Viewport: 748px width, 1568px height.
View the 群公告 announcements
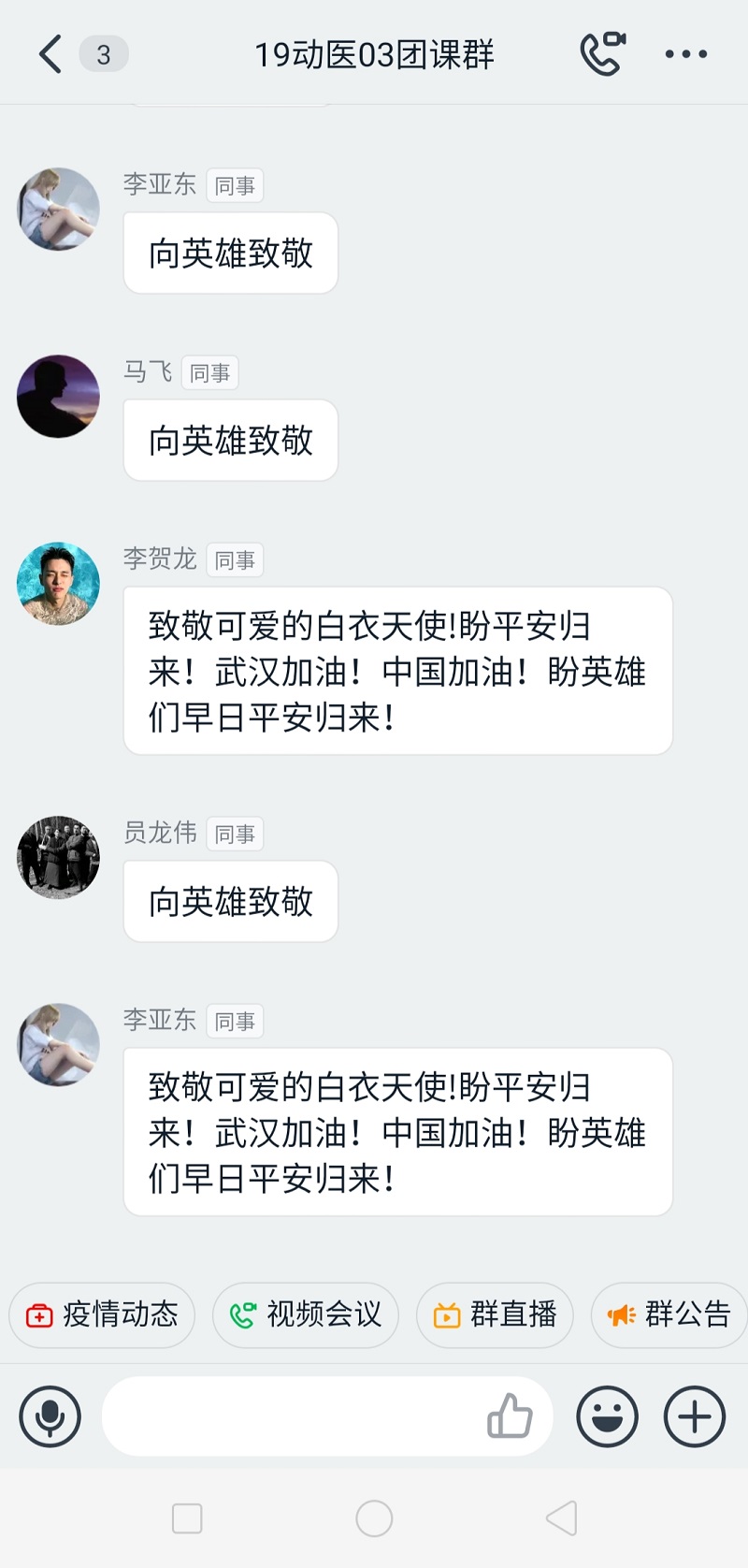[x=669, y=1314]
